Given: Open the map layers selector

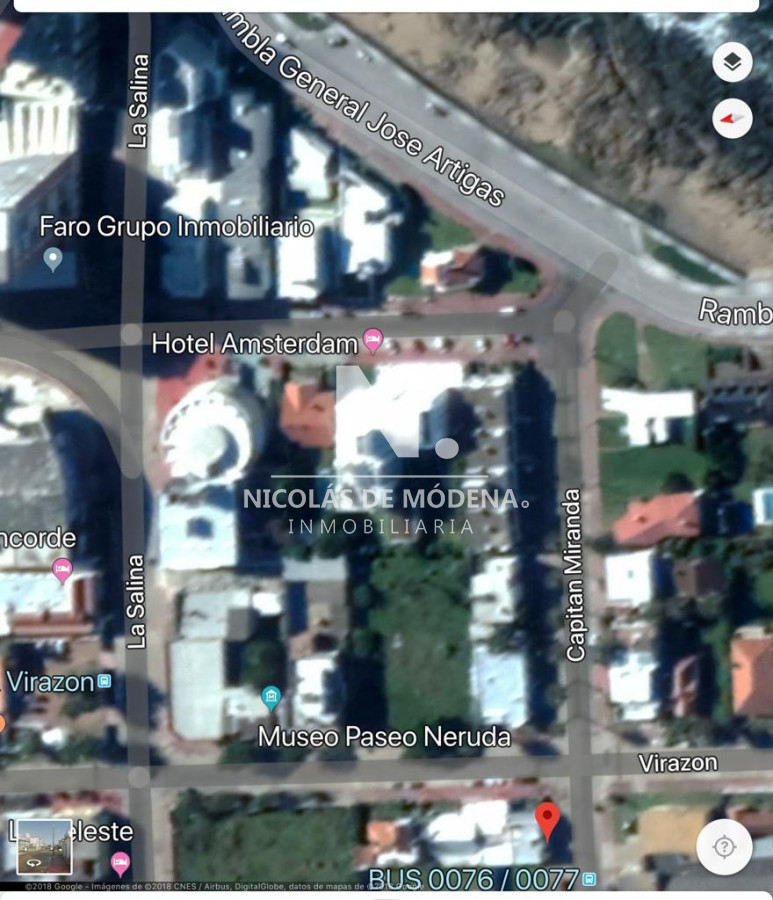Looking at the screenshot, I should tap(732, 63).
